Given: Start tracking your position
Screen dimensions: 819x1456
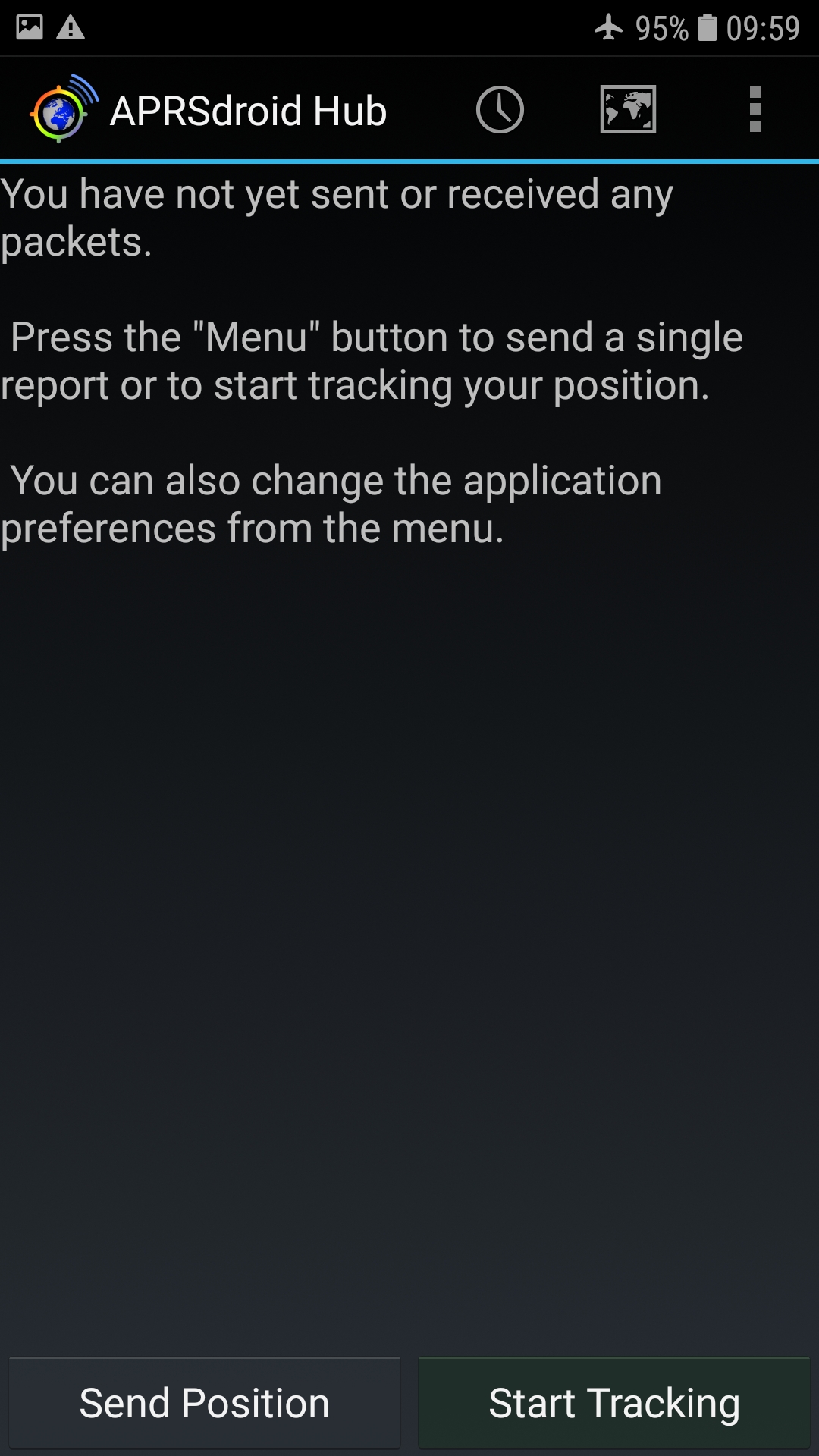Looking at the screenshot, I should tap(614, 1403).
